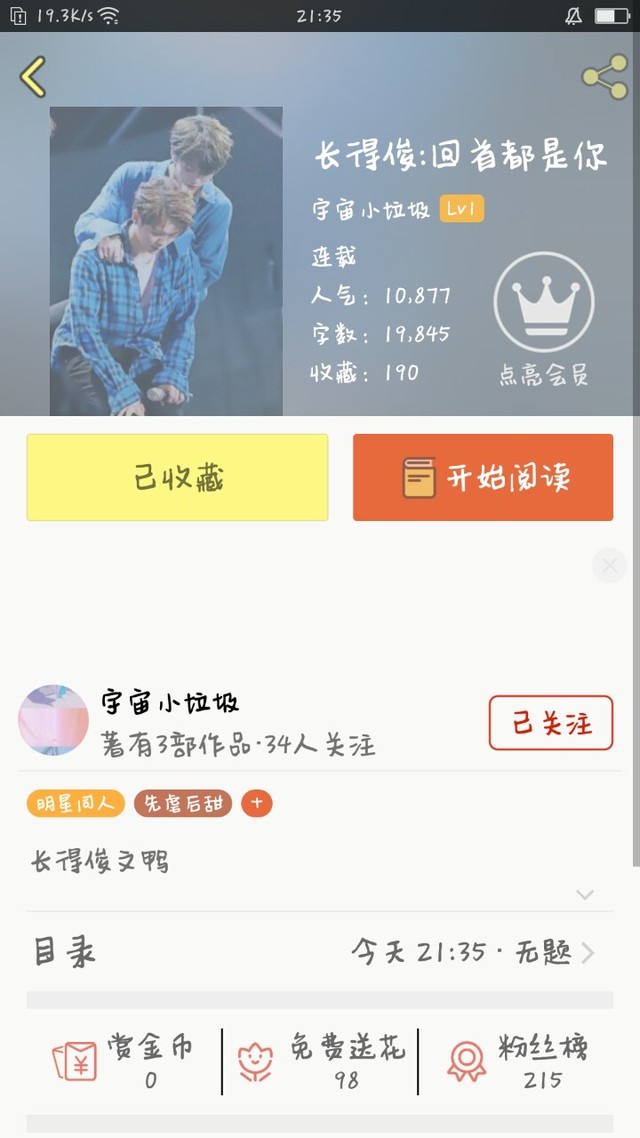Open 赏金币 reward option
640x1138 pixels.
click(x=124, y=1061)
